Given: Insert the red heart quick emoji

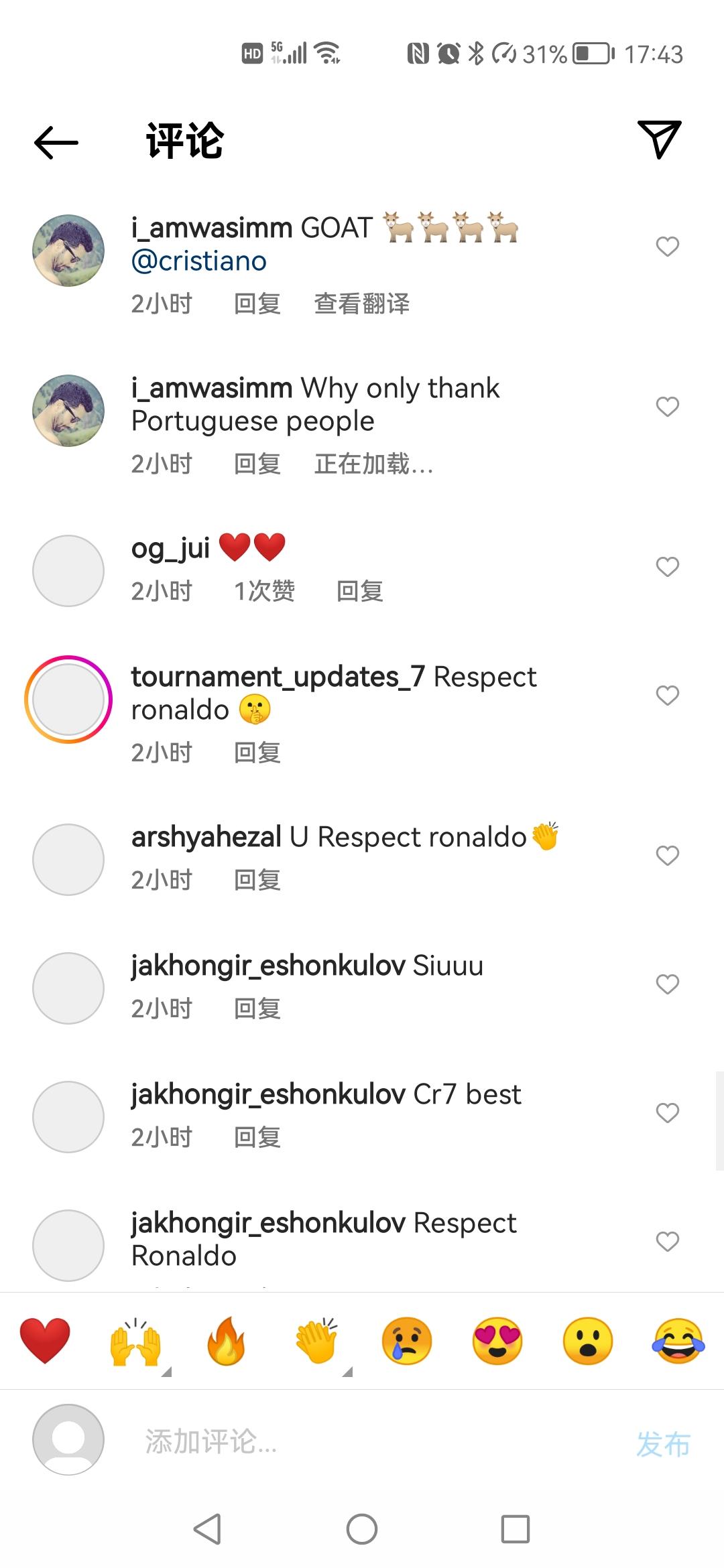Looking at the screenshot, I should [x=45, y=1341].
